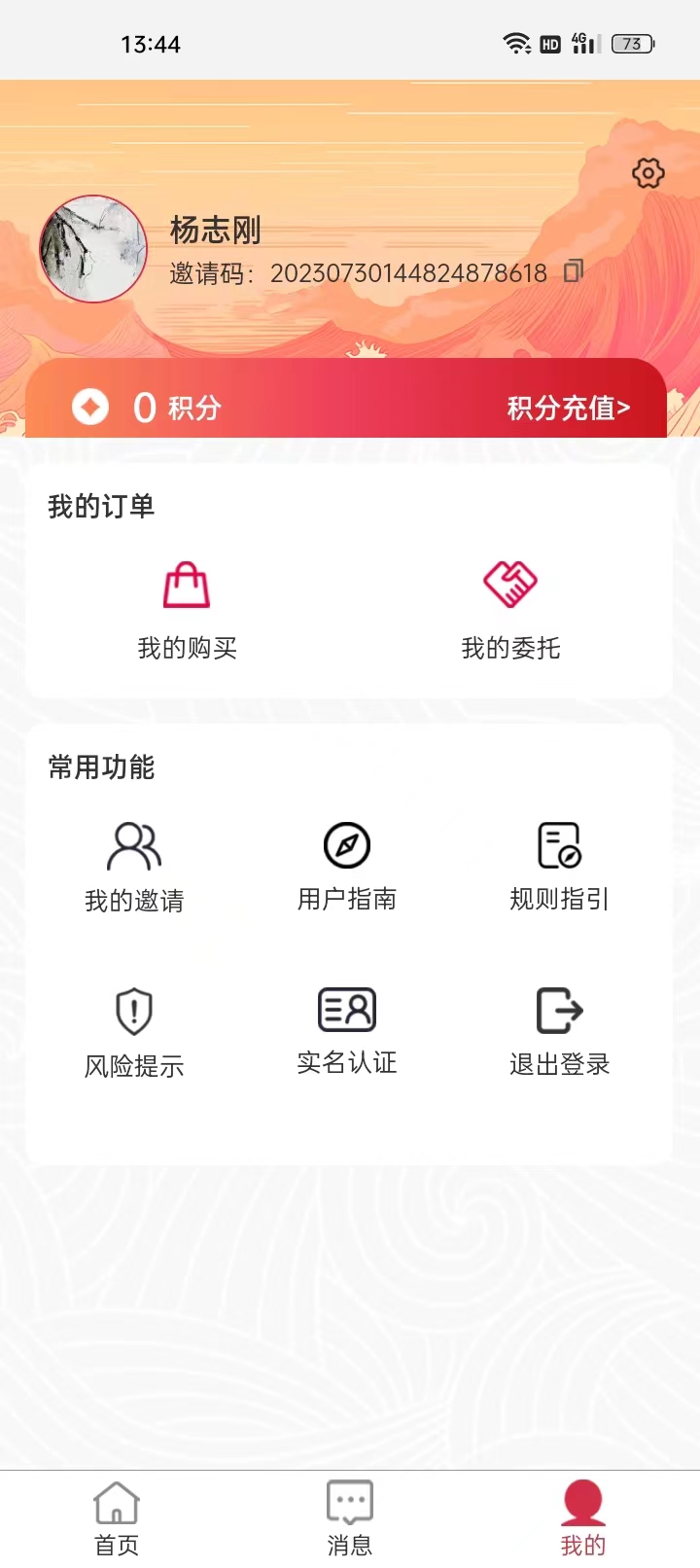Click the 0 积分 points balance
The width and height of the screenshot is (700, 1568).
click(x=173, y=408)
